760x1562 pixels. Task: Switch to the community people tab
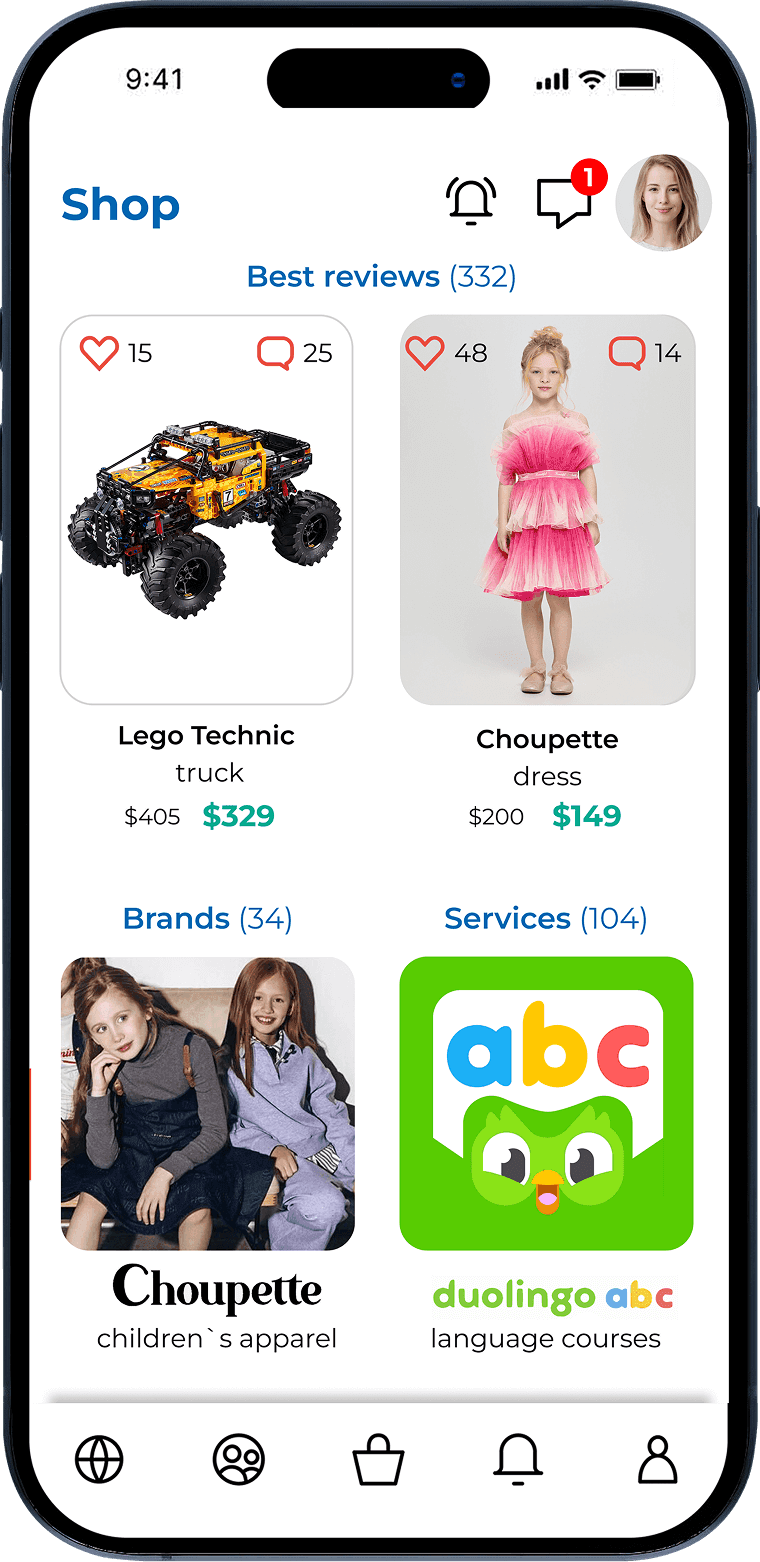pos(238,1460)
